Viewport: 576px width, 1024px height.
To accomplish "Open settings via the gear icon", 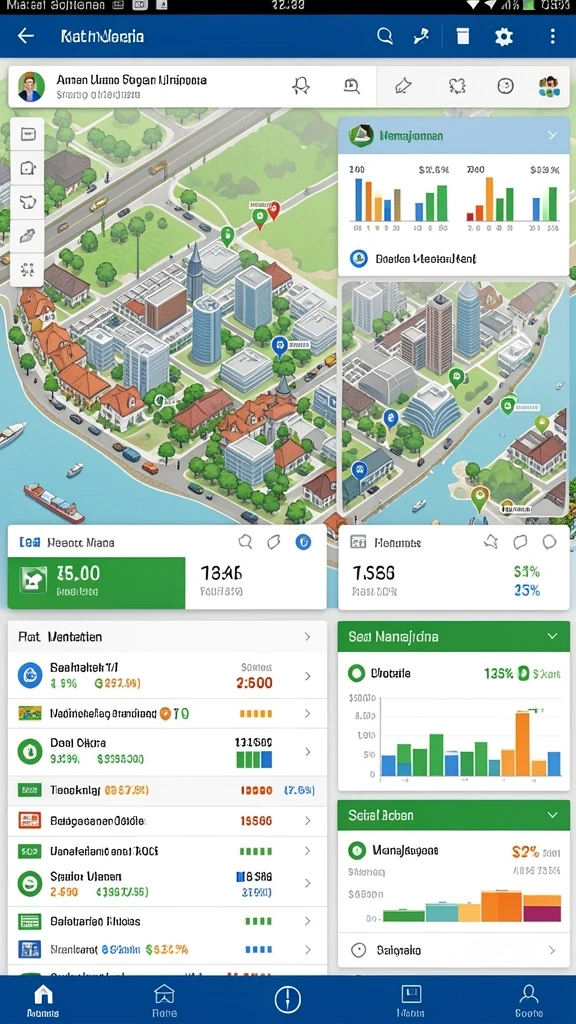I will pos(504,37).
